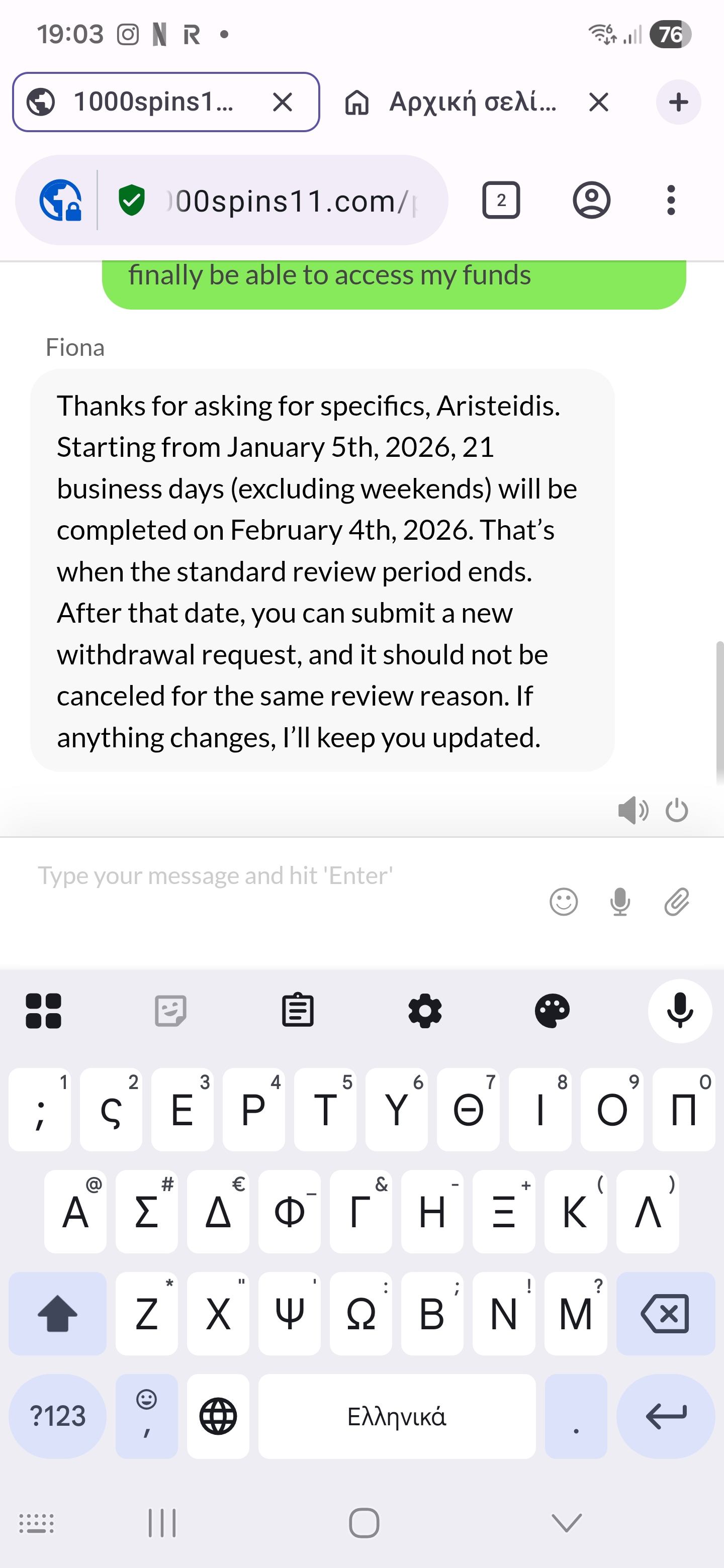Screen dimensions: 724x1568
Task: Close the Αρχική σελίδα tab
Action: (x=599, y=102)
